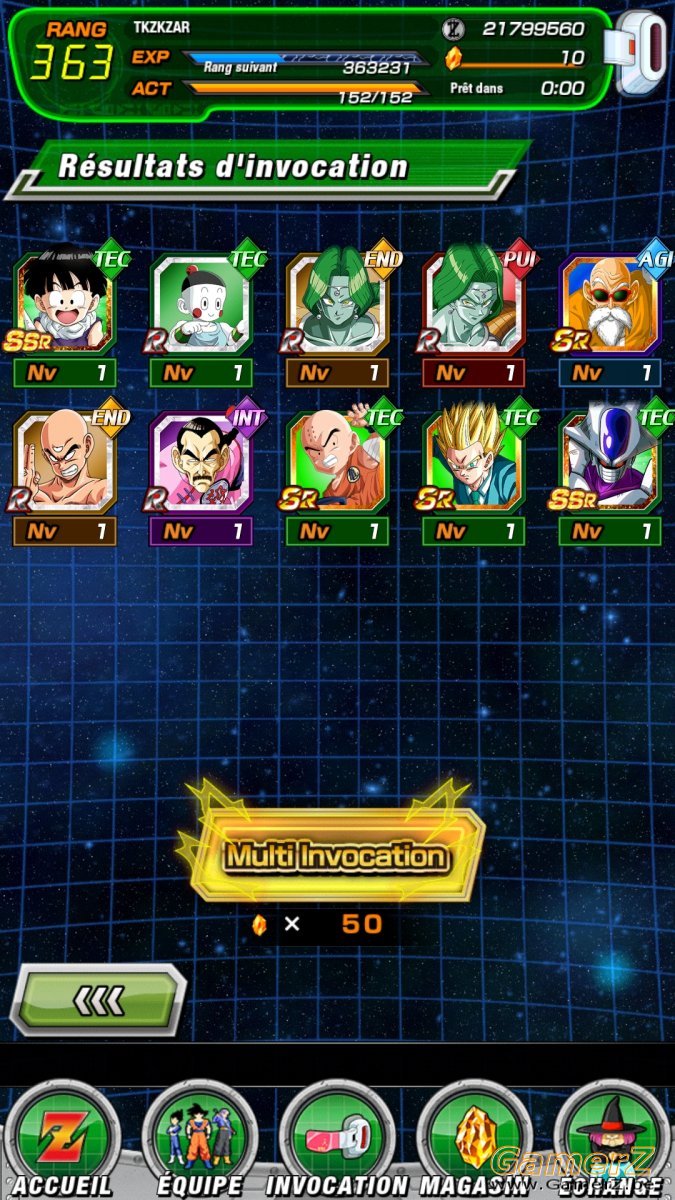Tap the capsule device icon at top right
This screenshot has height=1200, width=675.
(x=641, y=53)
